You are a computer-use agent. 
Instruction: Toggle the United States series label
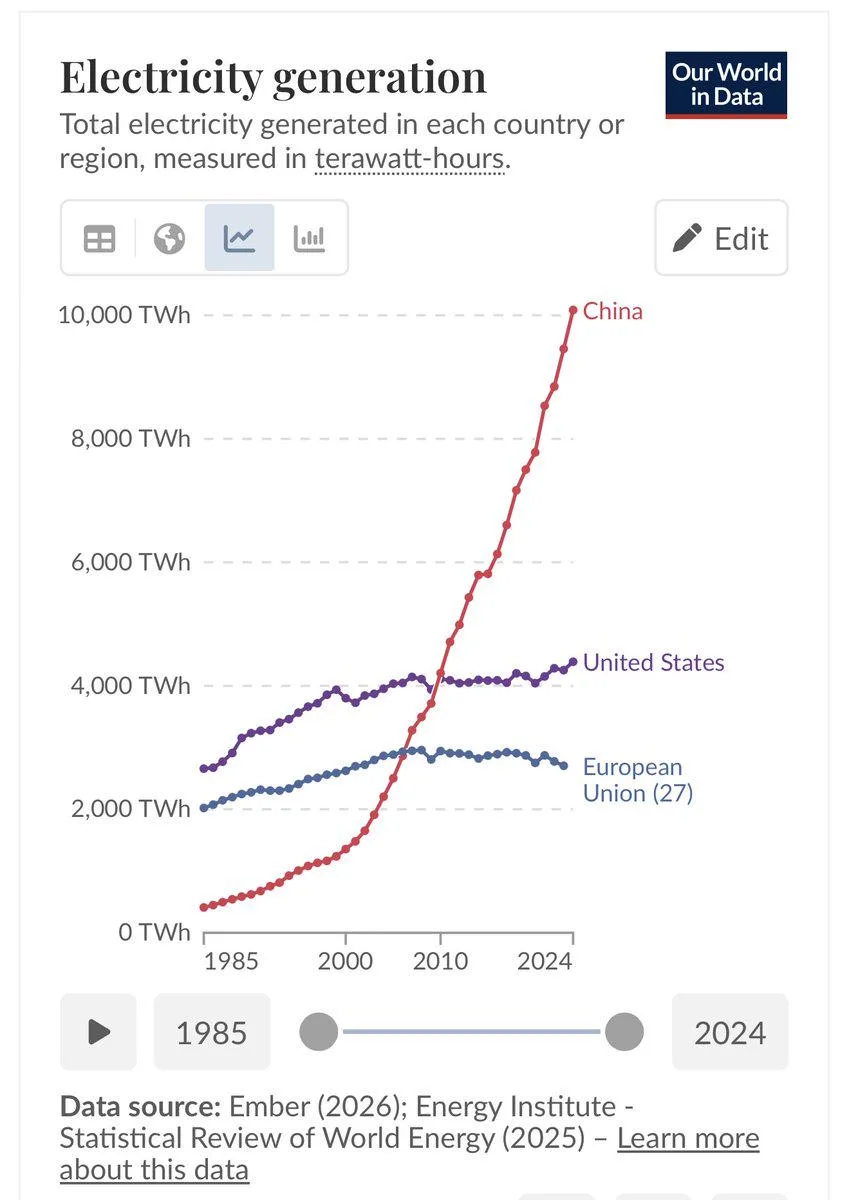(x=654, y=662)
